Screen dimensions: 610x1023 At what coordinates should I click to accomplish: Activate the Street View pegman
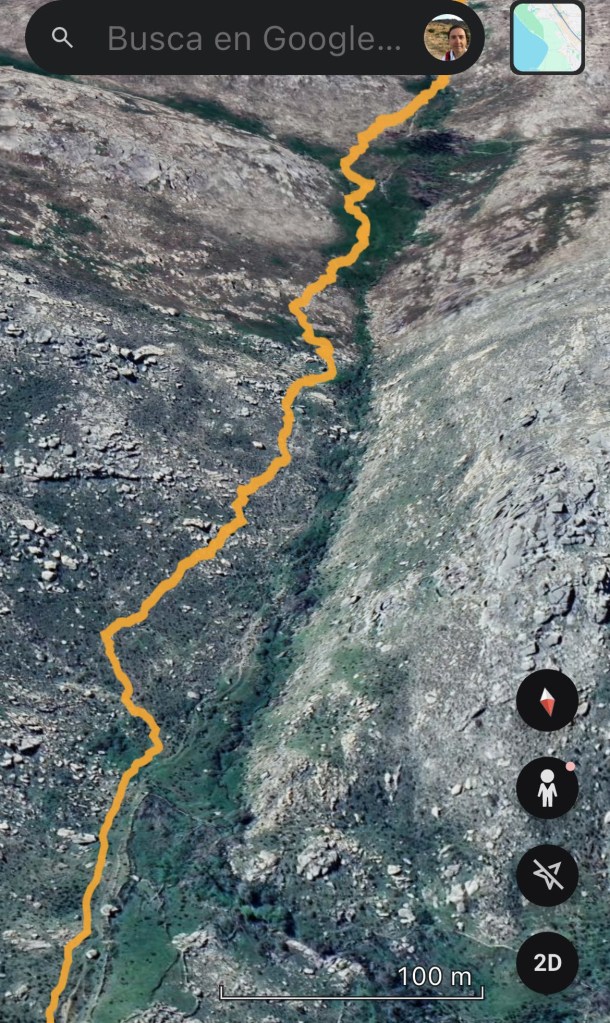pos(547,789)
